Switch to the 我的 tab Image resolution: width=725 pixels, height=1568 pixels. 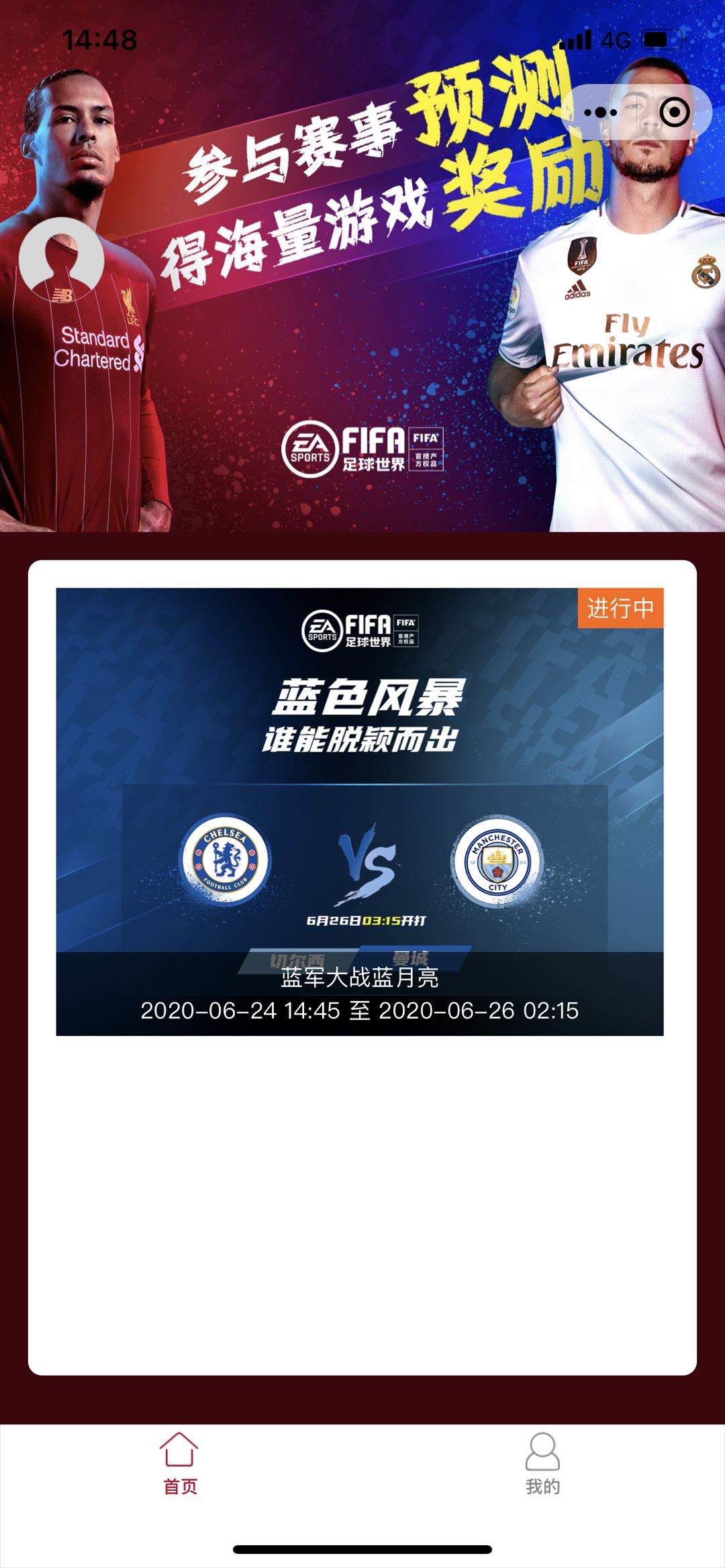(x=542, y=1465)
